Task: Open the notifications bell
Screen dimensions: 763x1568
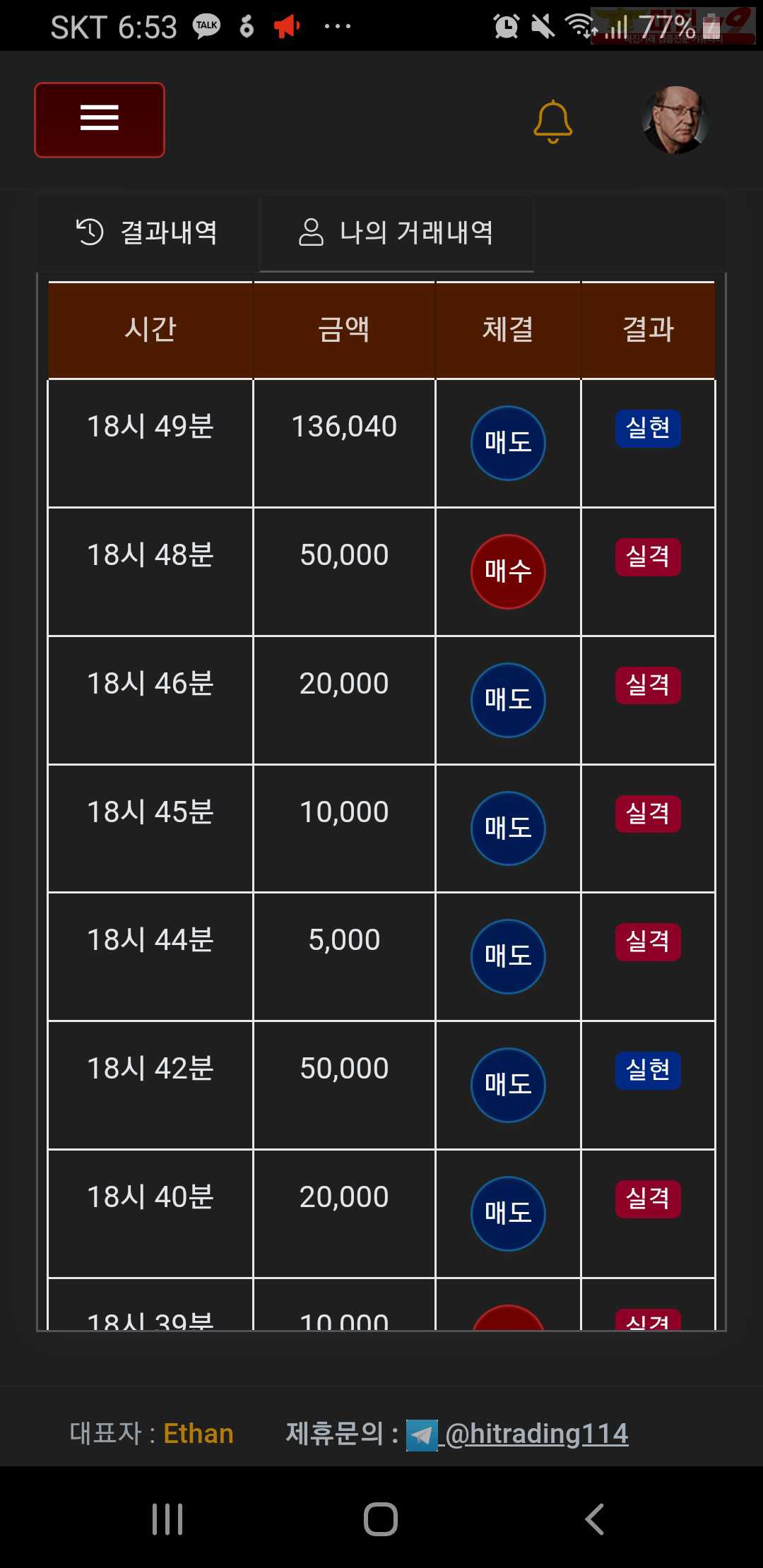Action: [552, 121]
